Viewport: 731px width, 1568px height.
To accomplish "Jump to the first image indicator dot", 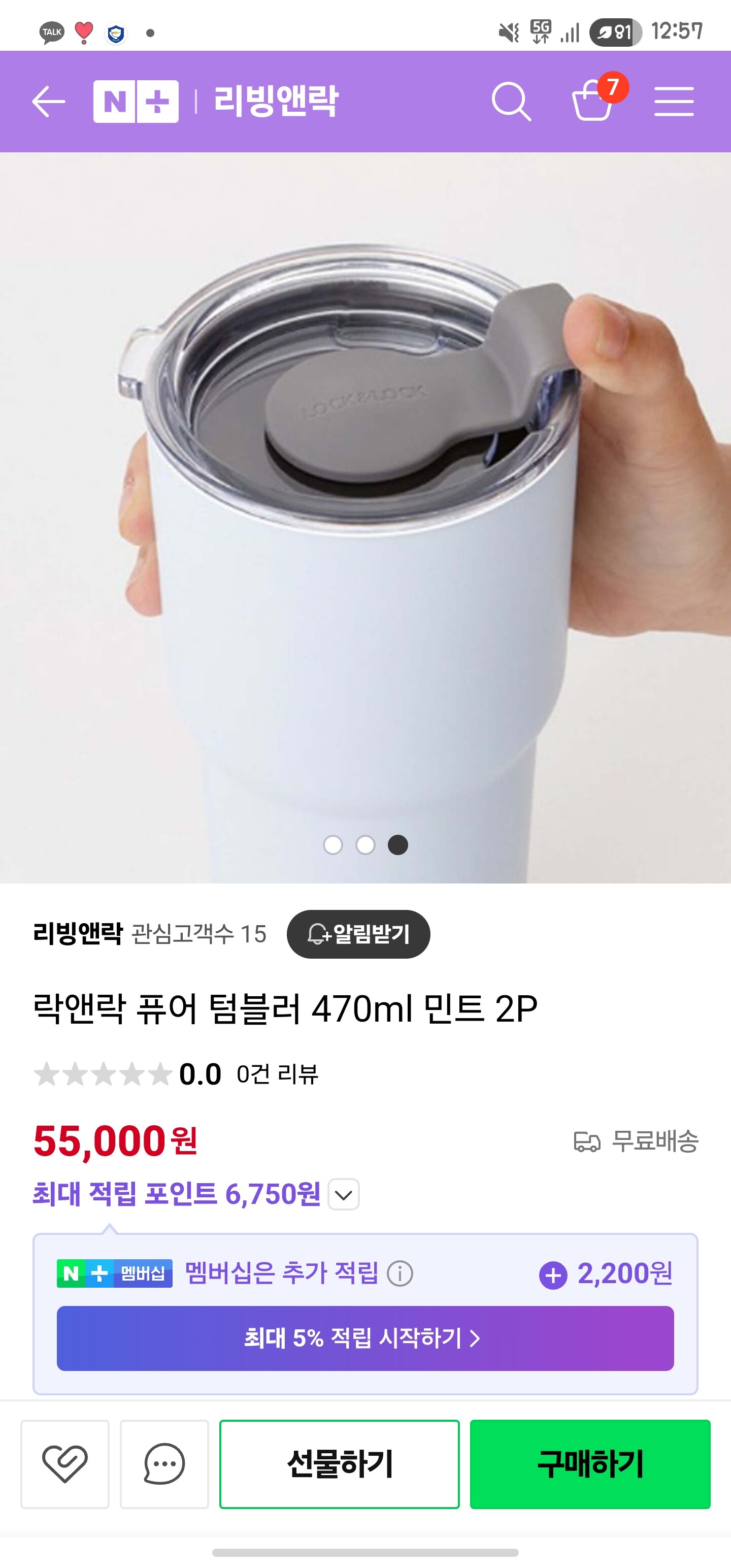I will pos(333,845).
